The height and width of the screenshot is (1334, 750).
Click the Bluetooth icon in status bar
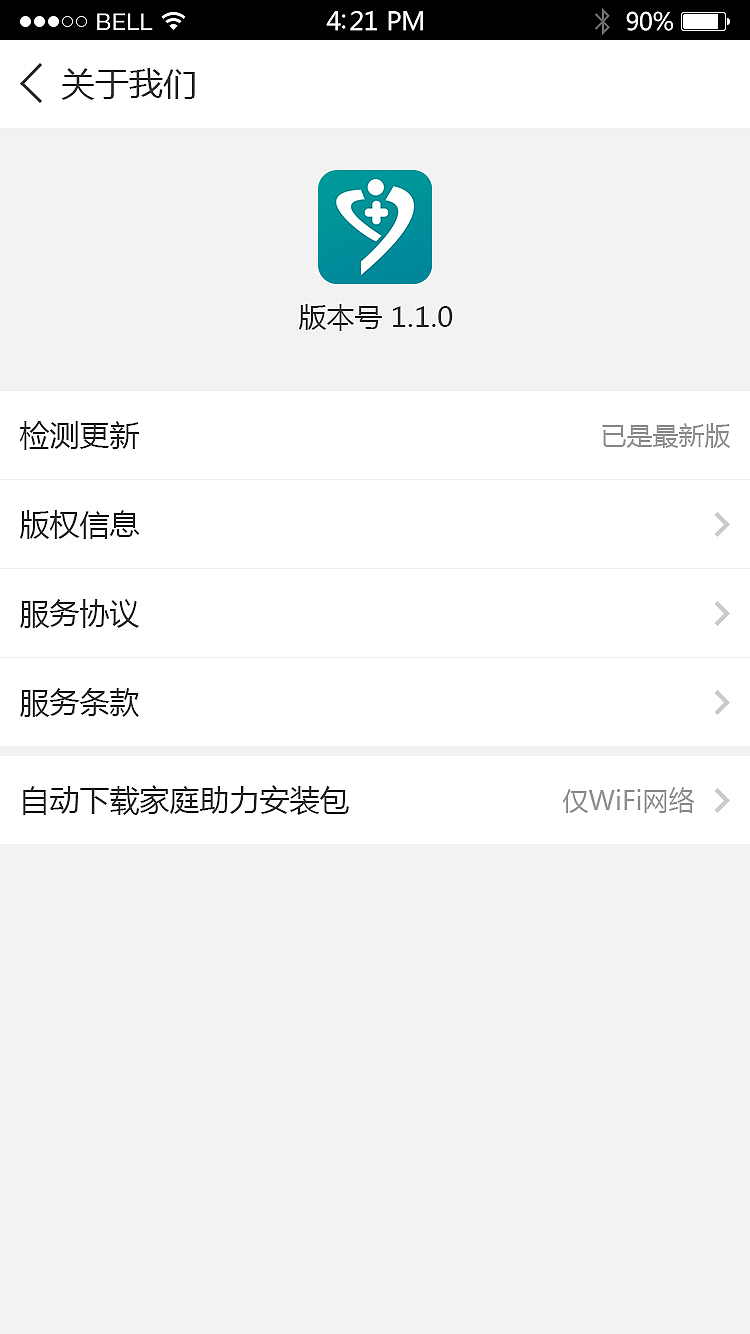[x=605, y=20]
